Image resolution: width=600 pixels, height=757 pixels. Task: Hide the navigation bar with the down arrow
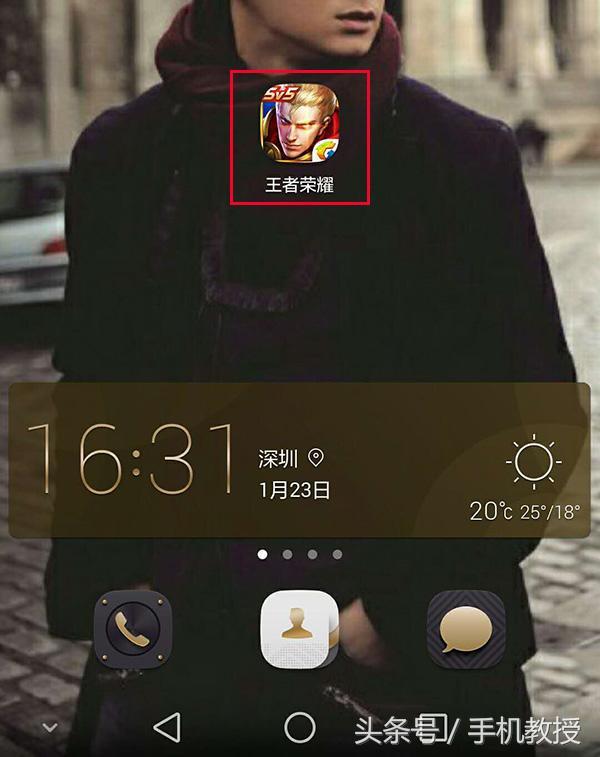click(50, 728)
